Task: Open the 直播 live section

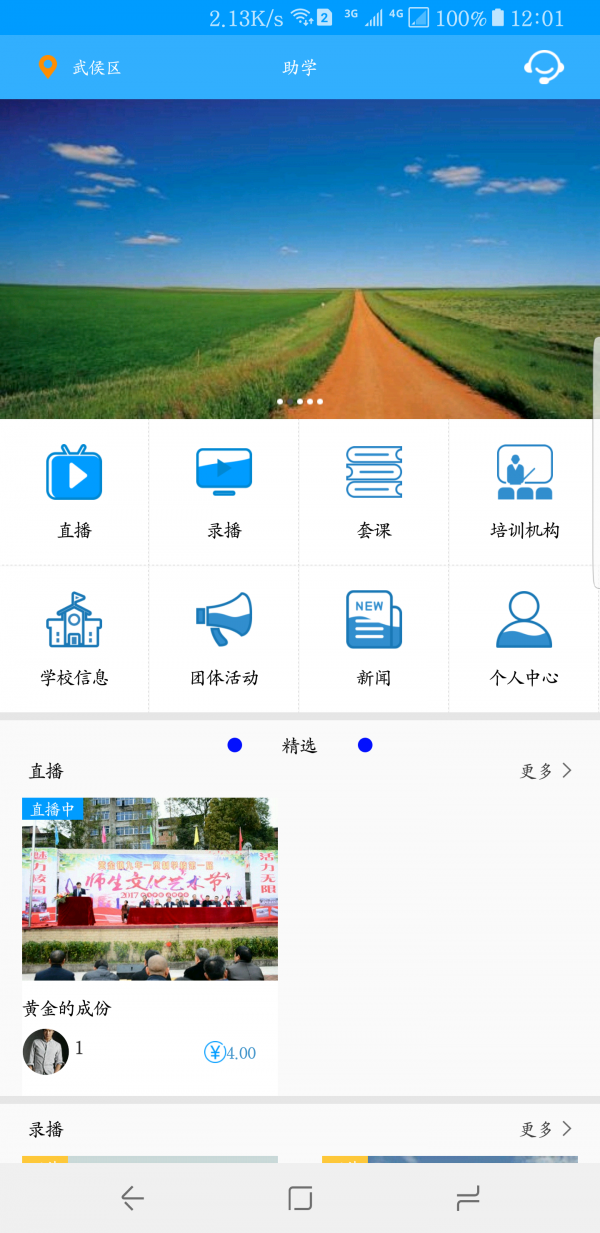Action: click(74, 492)
